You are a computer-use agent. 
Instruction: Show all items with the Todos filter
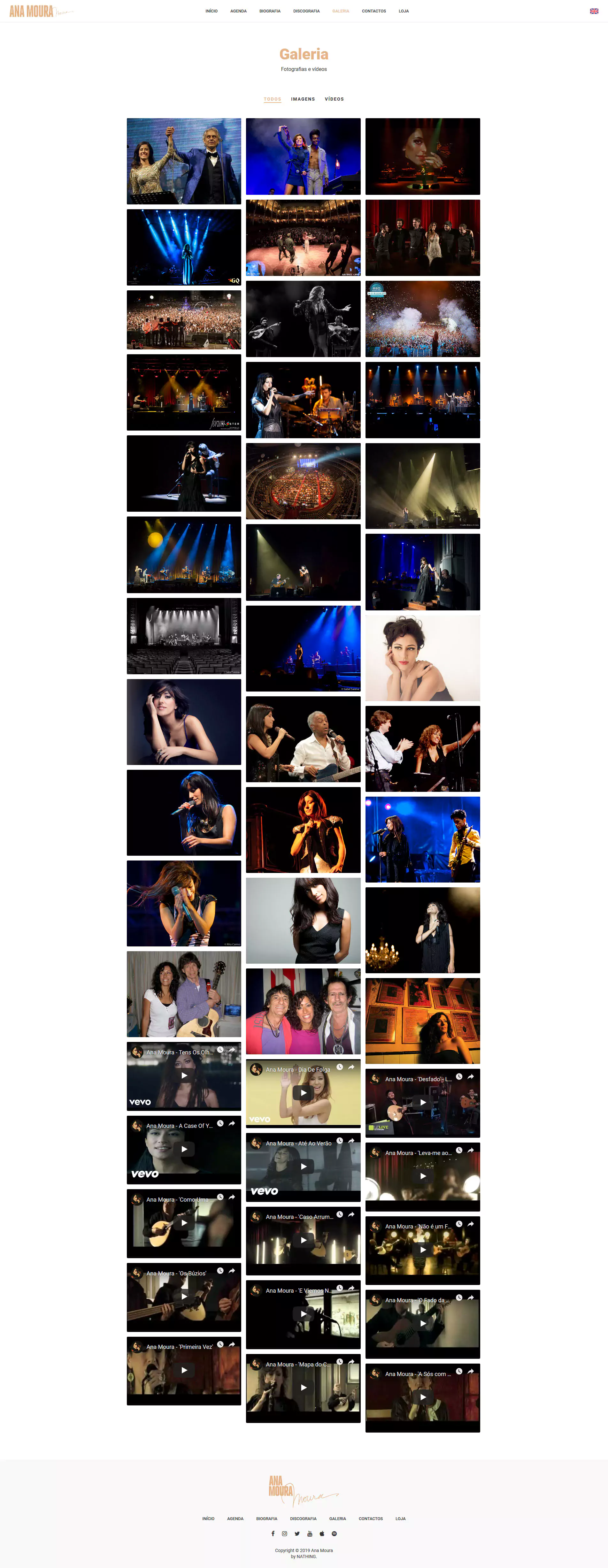click(x=272, y=99)
